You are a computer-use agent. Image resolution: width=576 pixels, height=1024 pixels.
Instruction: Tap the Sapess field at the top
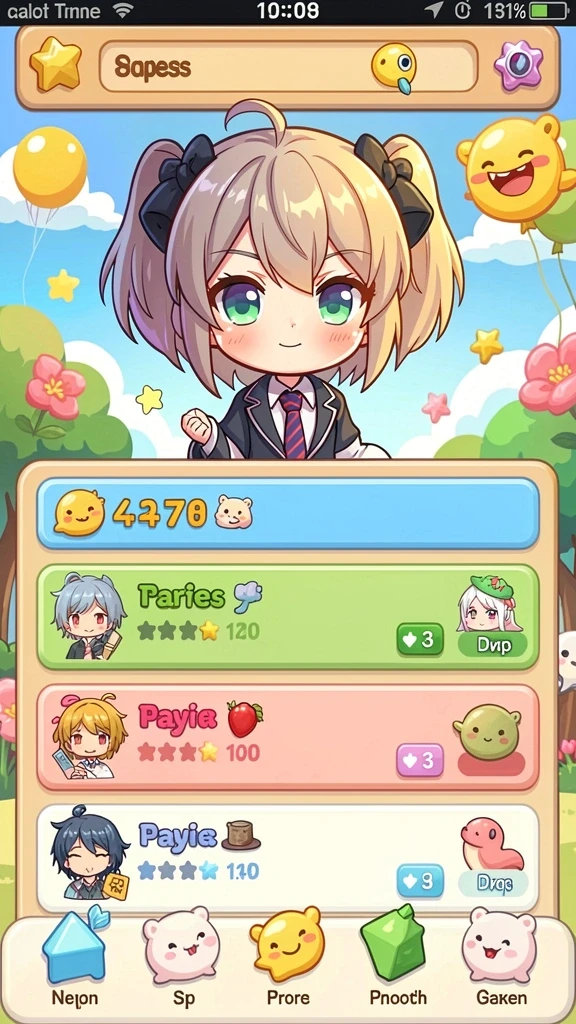(288, 67)
